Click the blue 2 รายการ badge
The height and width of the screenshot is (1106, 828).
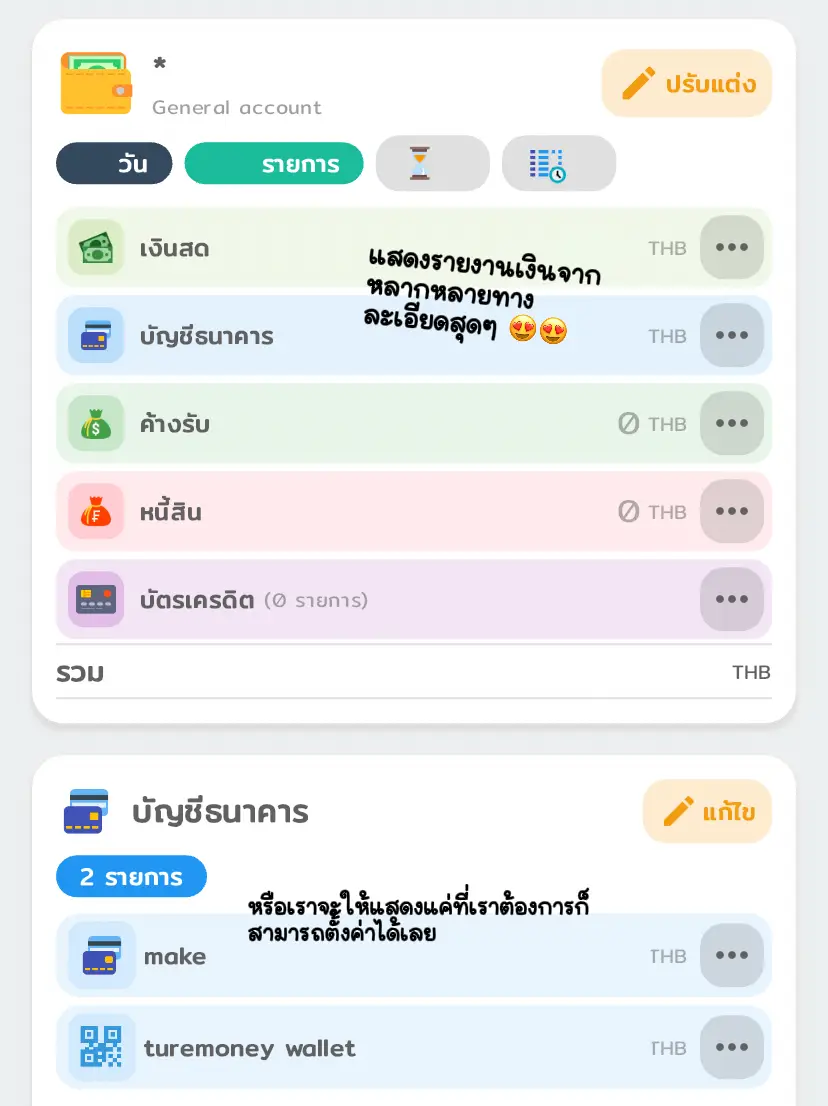(x=131, y=876)
